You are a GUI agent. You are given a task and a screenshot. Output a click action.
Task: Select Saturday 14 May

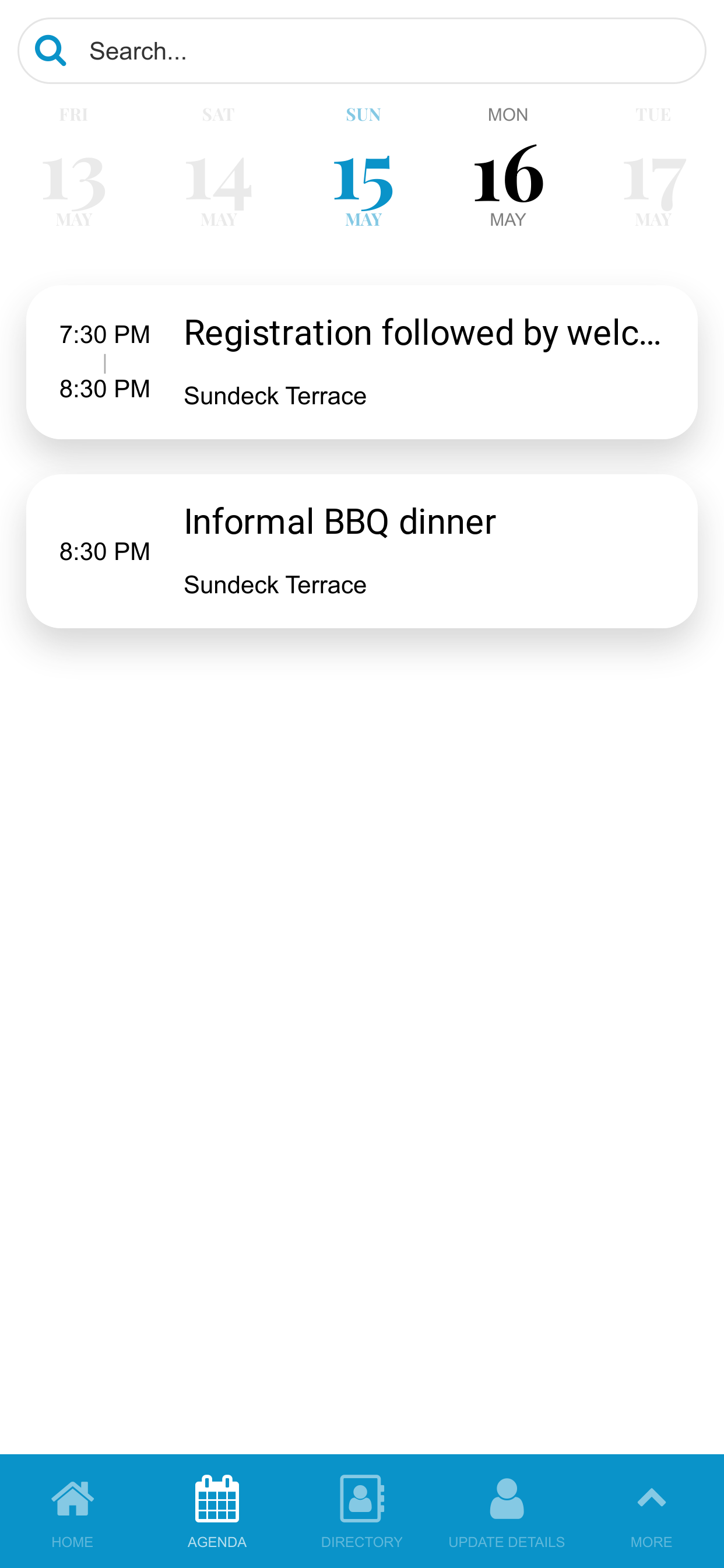click(219, 167)
